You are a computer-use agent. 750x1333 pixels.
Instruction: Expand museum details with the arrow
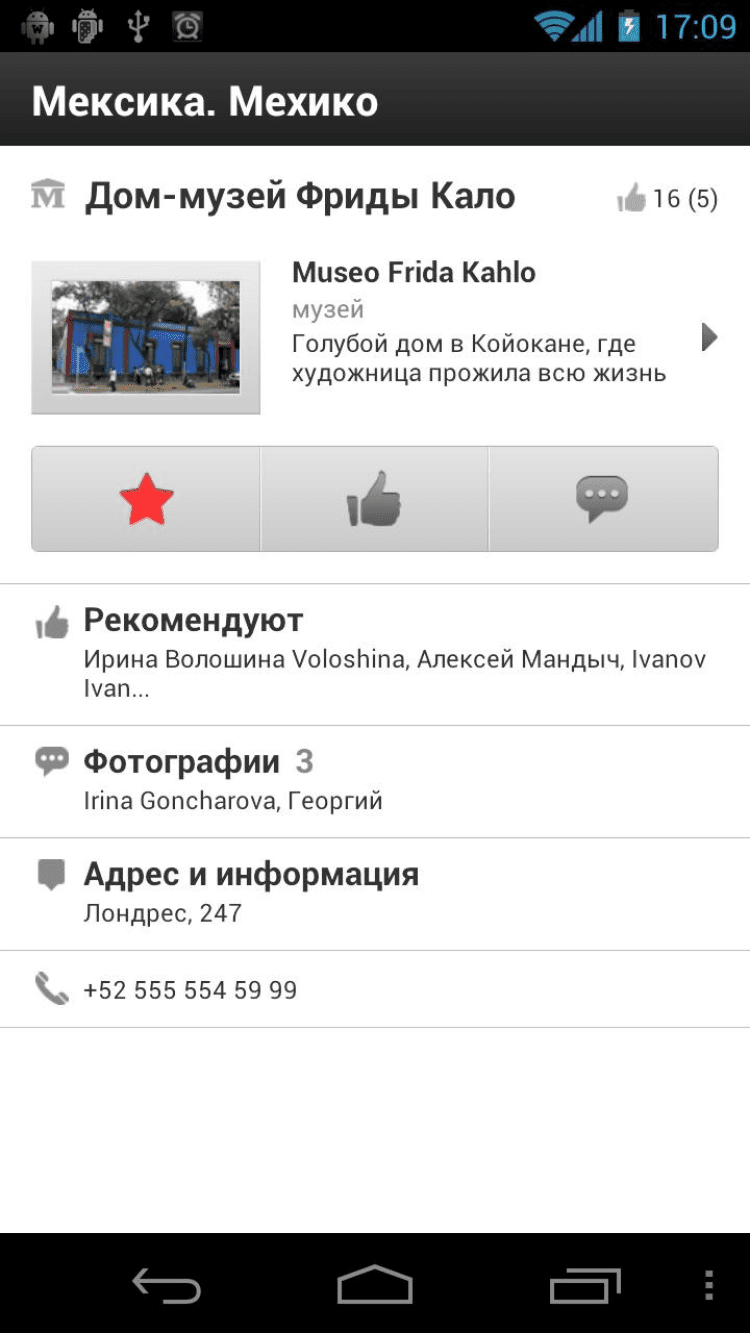709,338
